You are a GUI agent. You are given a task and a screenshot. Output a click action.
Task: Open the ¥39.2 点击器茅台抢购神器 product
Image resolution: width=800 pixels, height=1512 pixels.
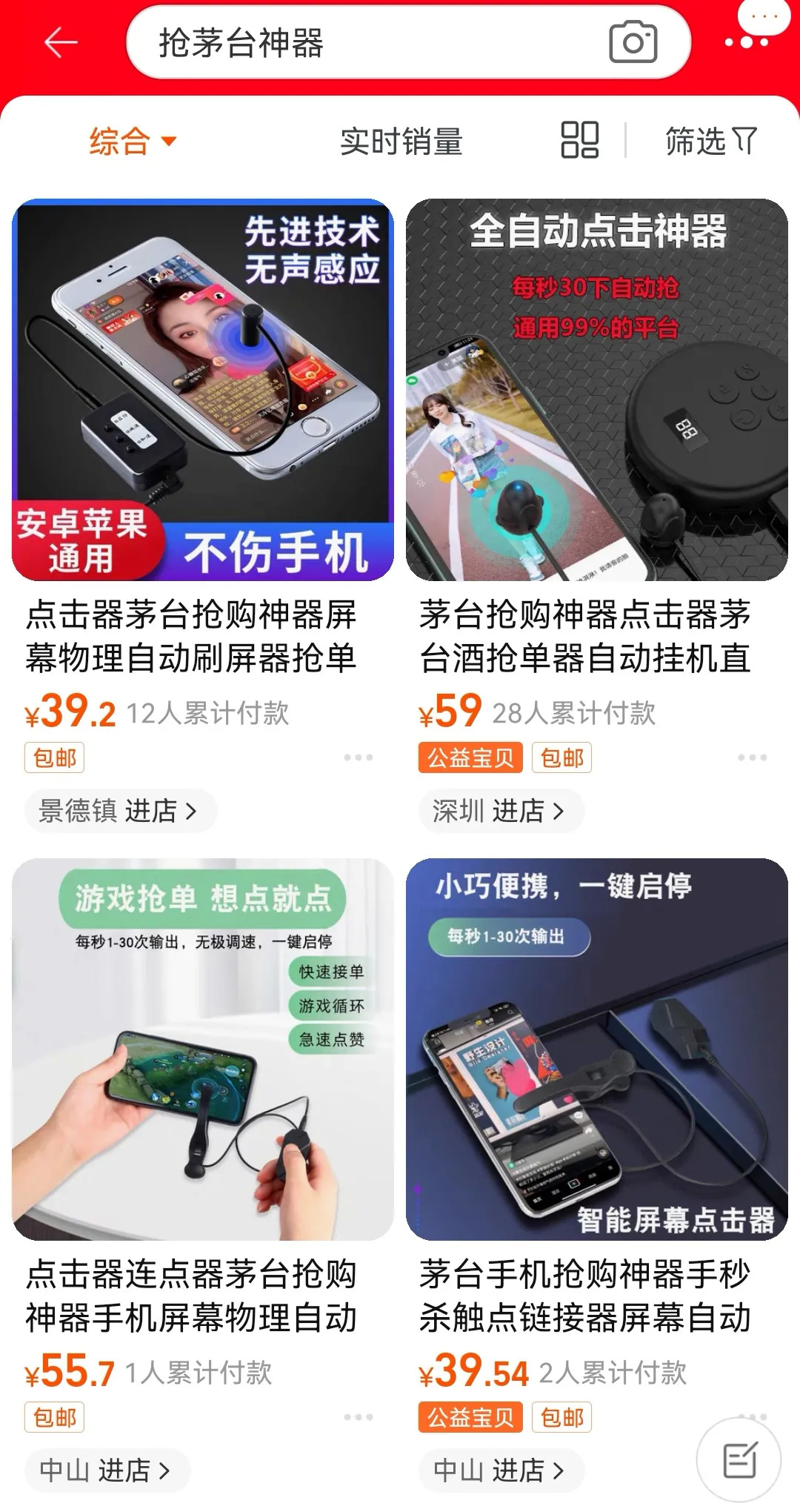coord(203,390)
